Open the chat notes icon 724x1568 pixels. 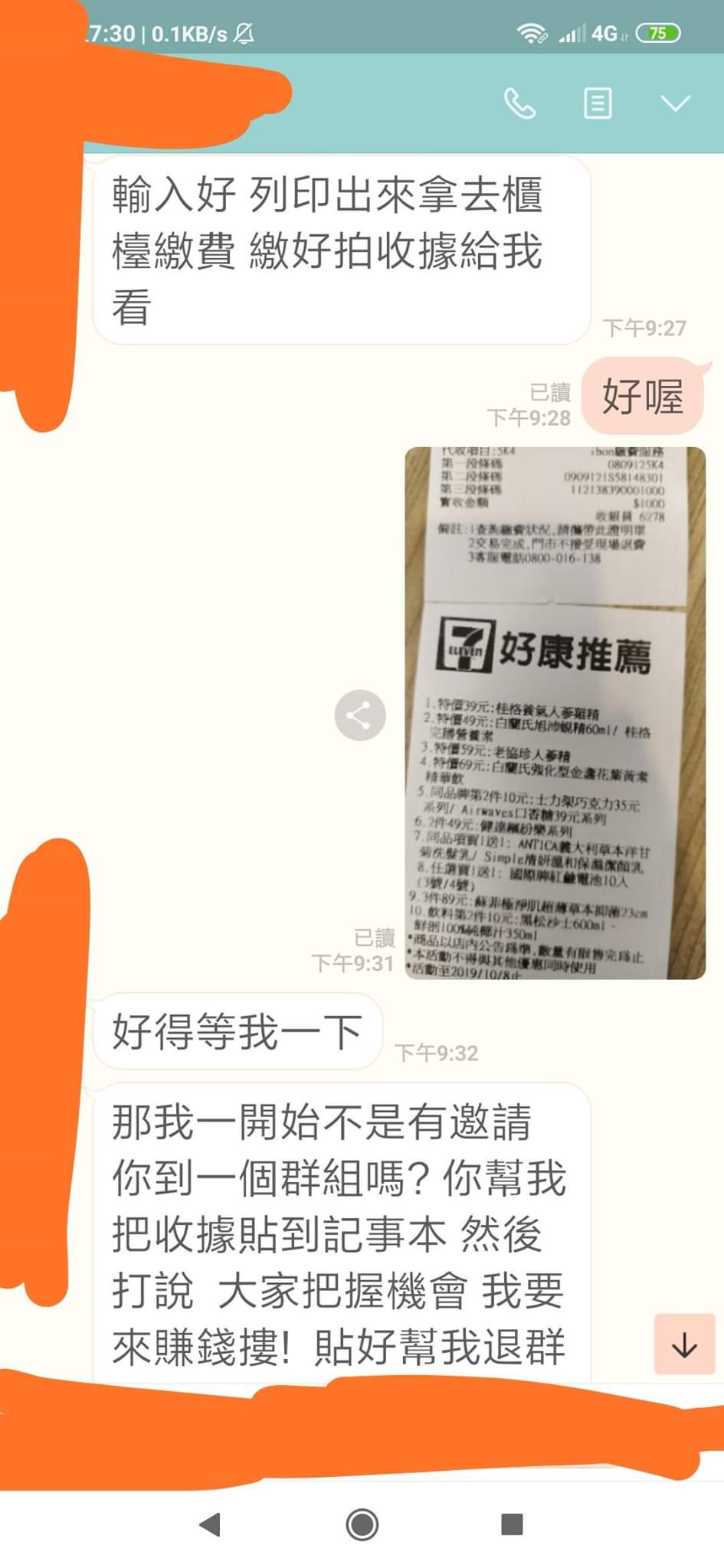click(x=598, y=103)
